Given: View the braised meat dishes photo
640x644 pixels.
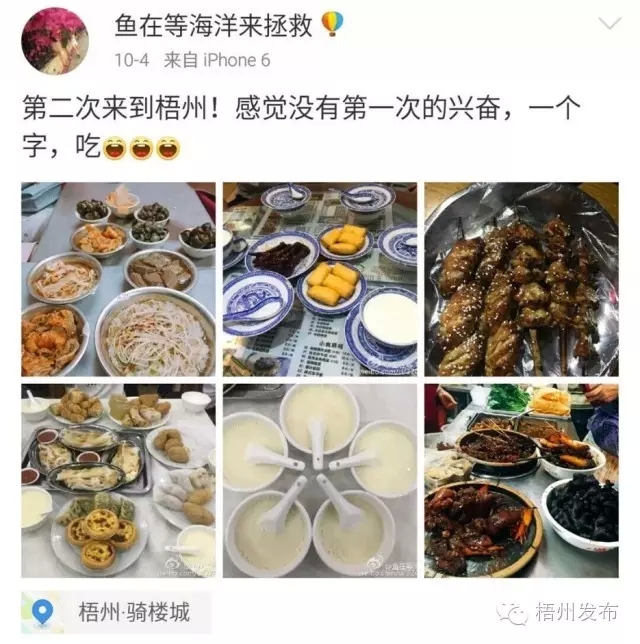Looking at the screenshot, I should pos(521,482).
